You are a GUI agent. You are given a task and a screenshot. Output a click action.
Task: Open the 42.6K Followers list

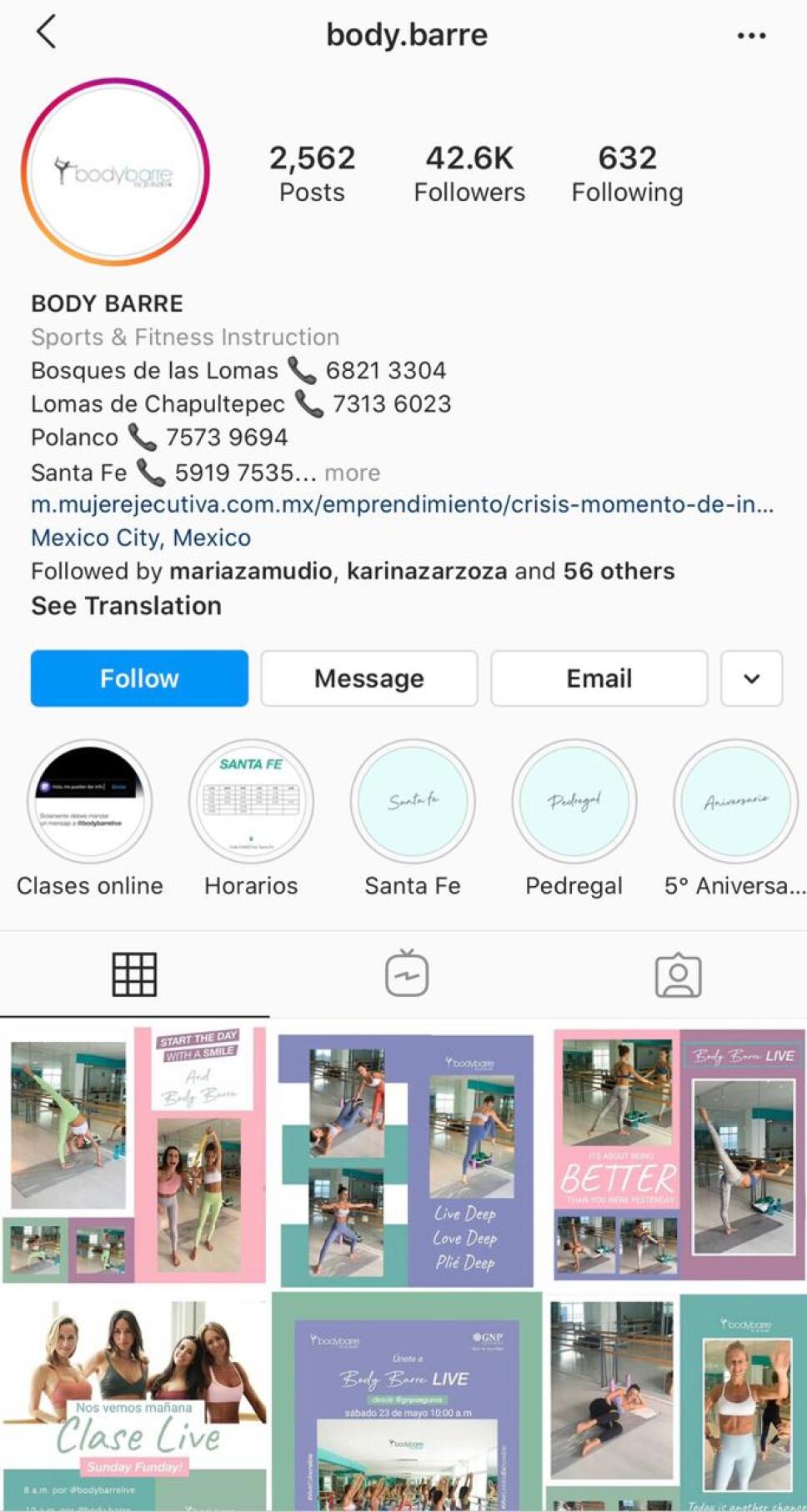click(469, 173)
